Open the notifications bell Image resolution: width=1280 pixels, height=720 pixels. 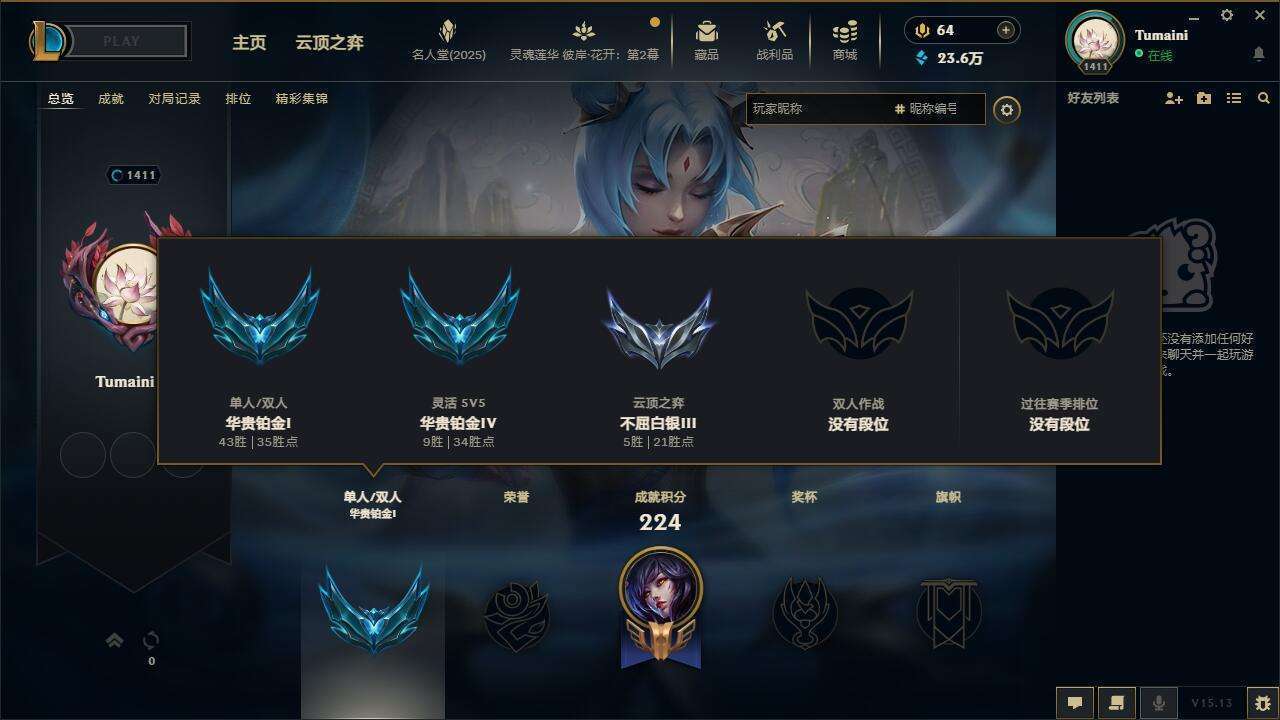click(1259, 53)
